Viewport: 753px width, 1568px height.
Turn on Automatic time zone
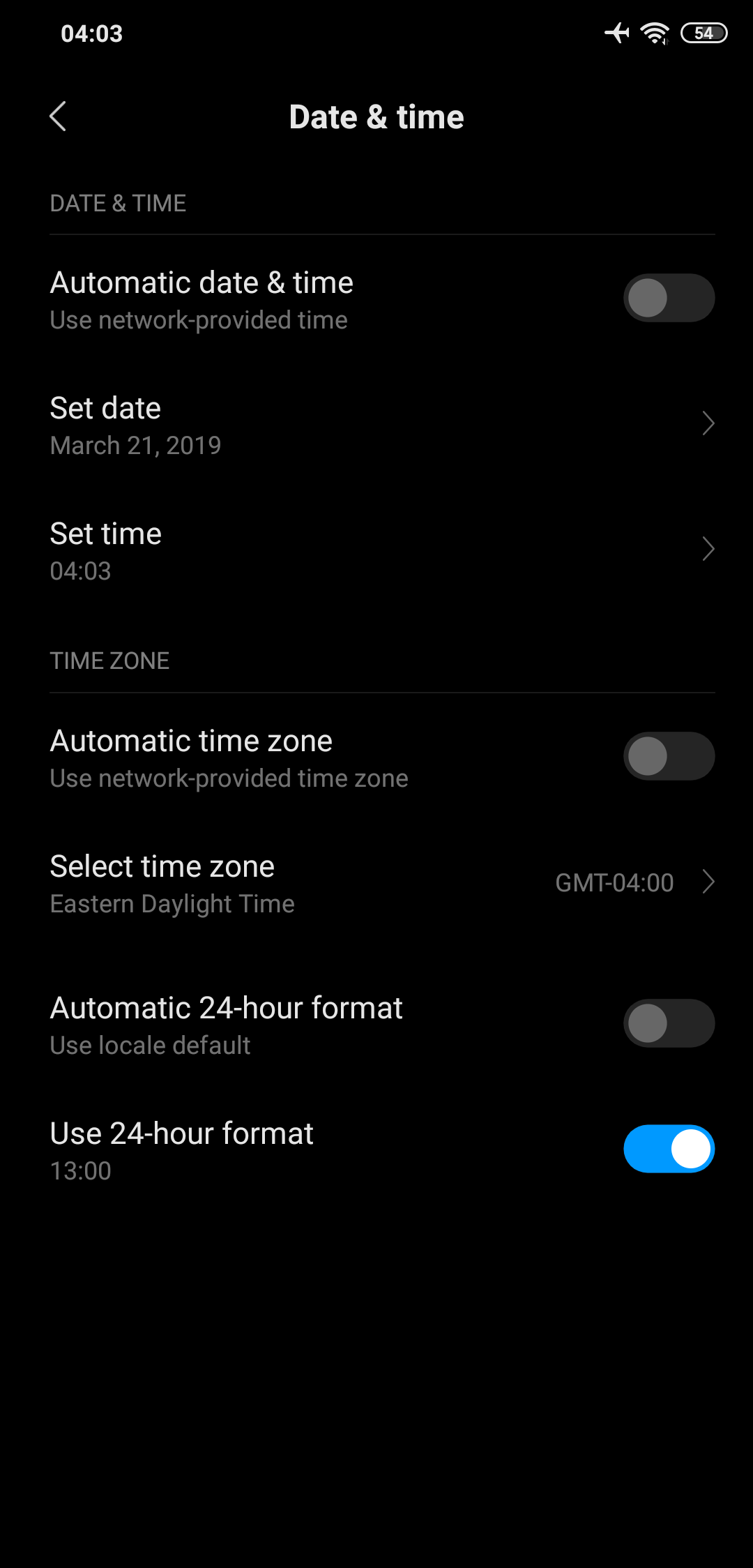click(669, 756)
